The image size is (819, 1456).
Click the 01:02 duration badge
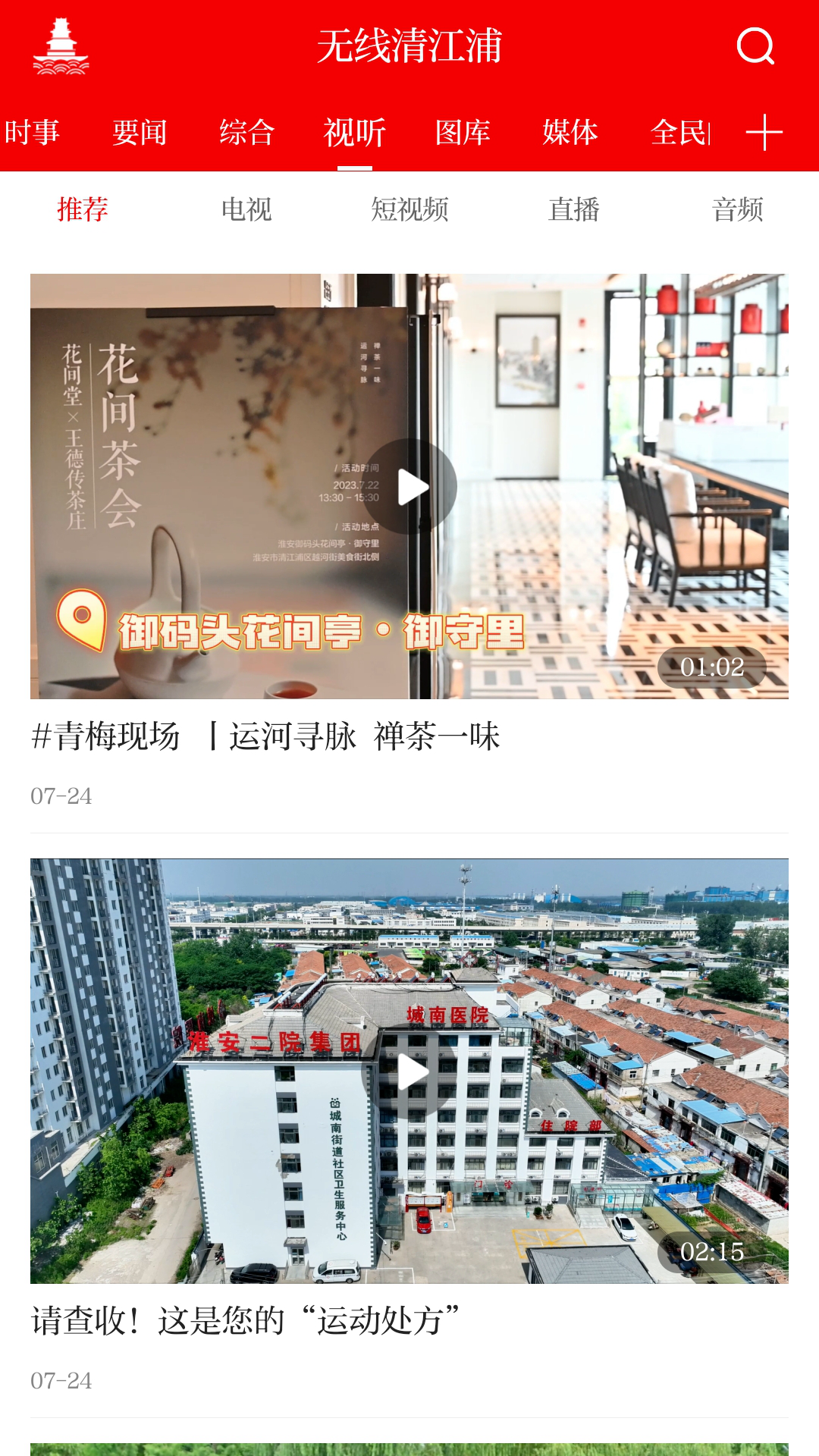click(x=713, y=669)
